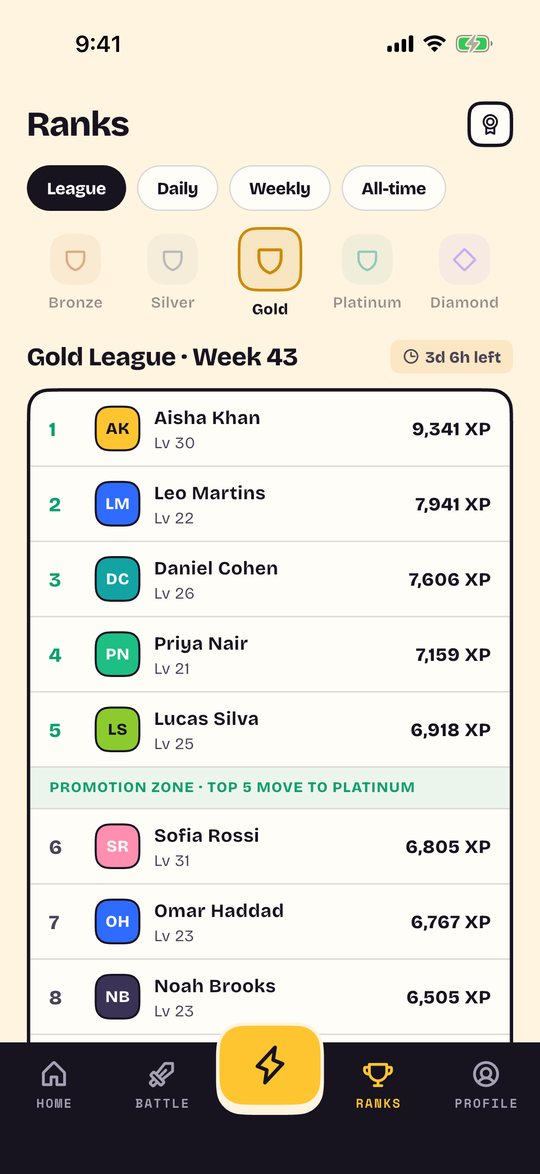Switch to the Daily leaderboard
Screen dimensions: 540x1174
pos(178,188)
